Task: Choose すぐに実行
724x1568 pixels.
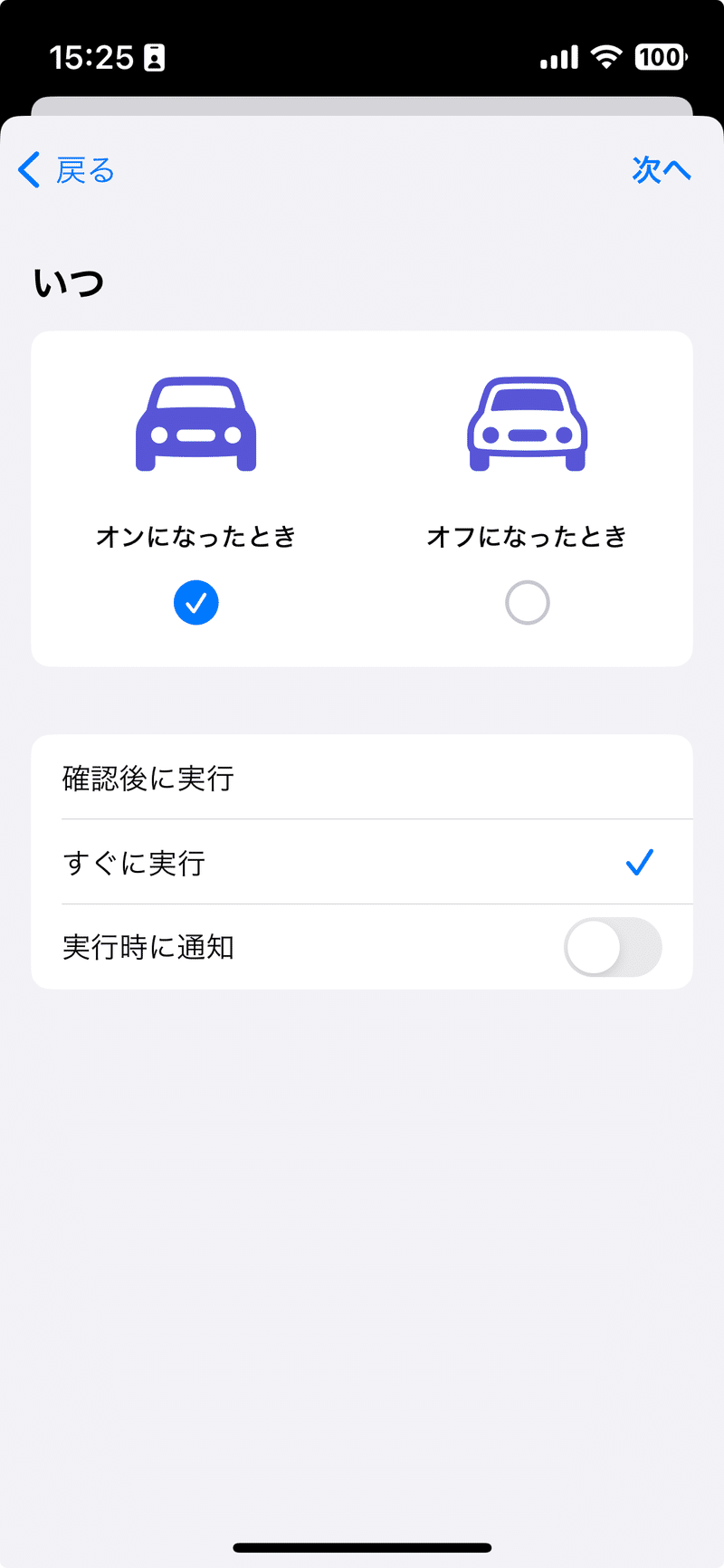Action: (362, 862)
